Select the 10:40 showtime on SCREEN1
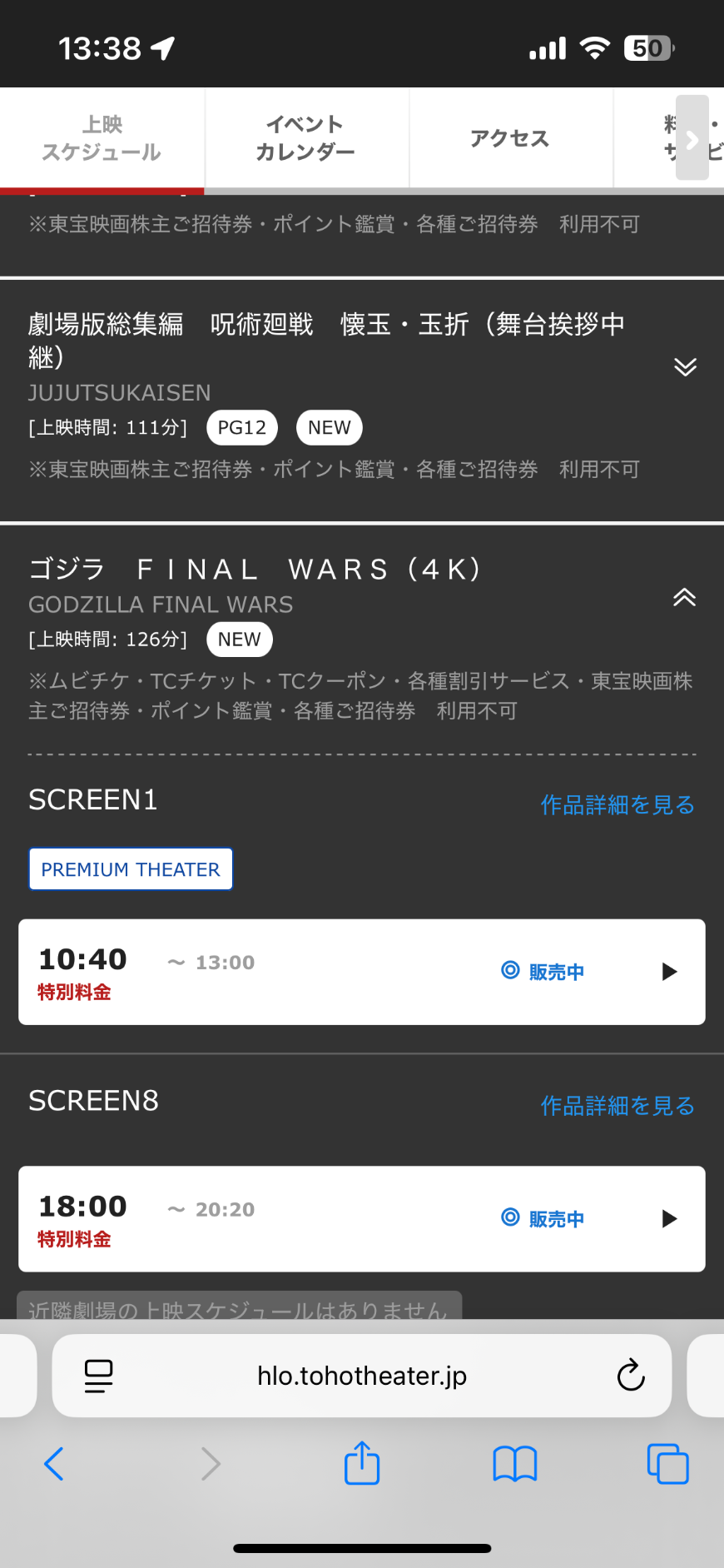The image size is (724, 1568). 362,972
